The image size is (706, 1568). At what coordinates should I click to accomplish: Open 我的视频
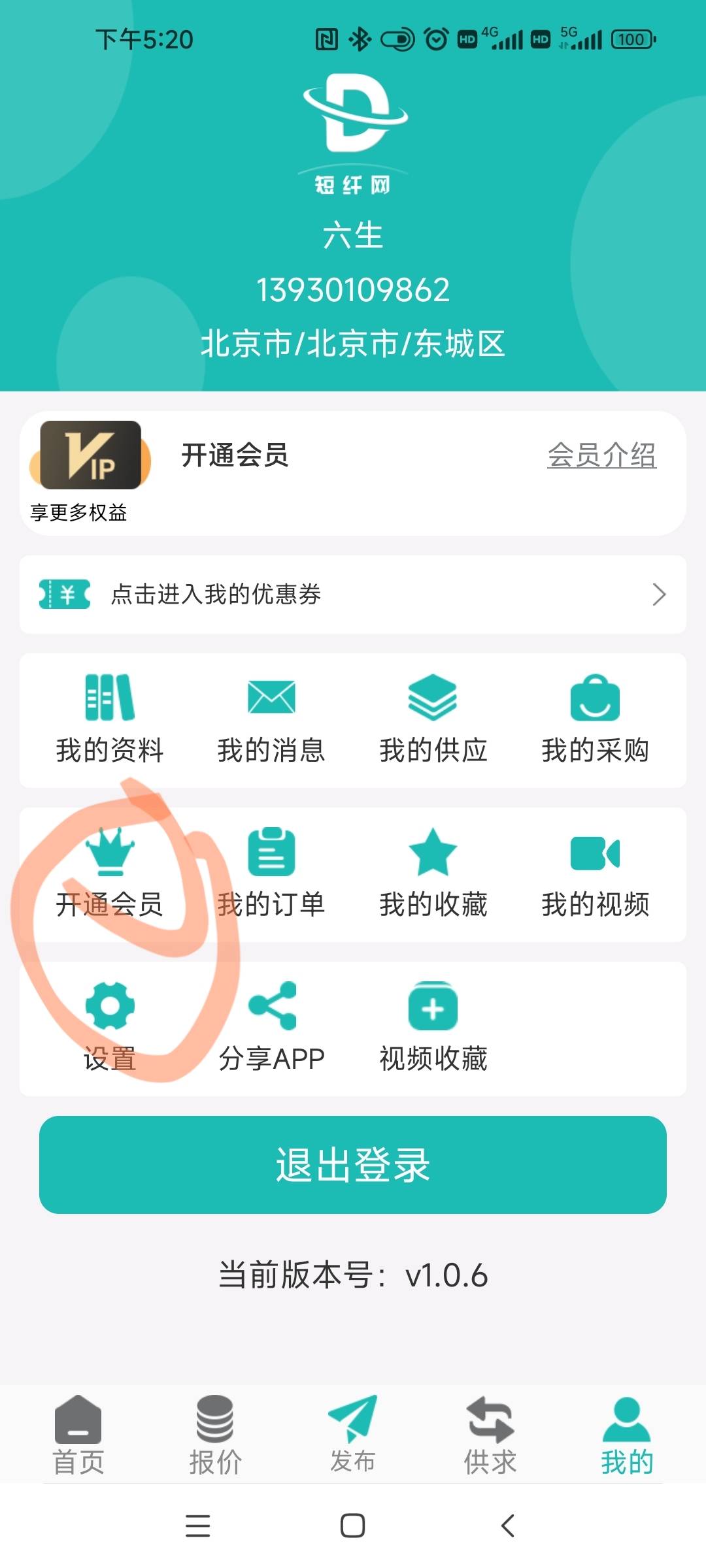coord(595,874)
